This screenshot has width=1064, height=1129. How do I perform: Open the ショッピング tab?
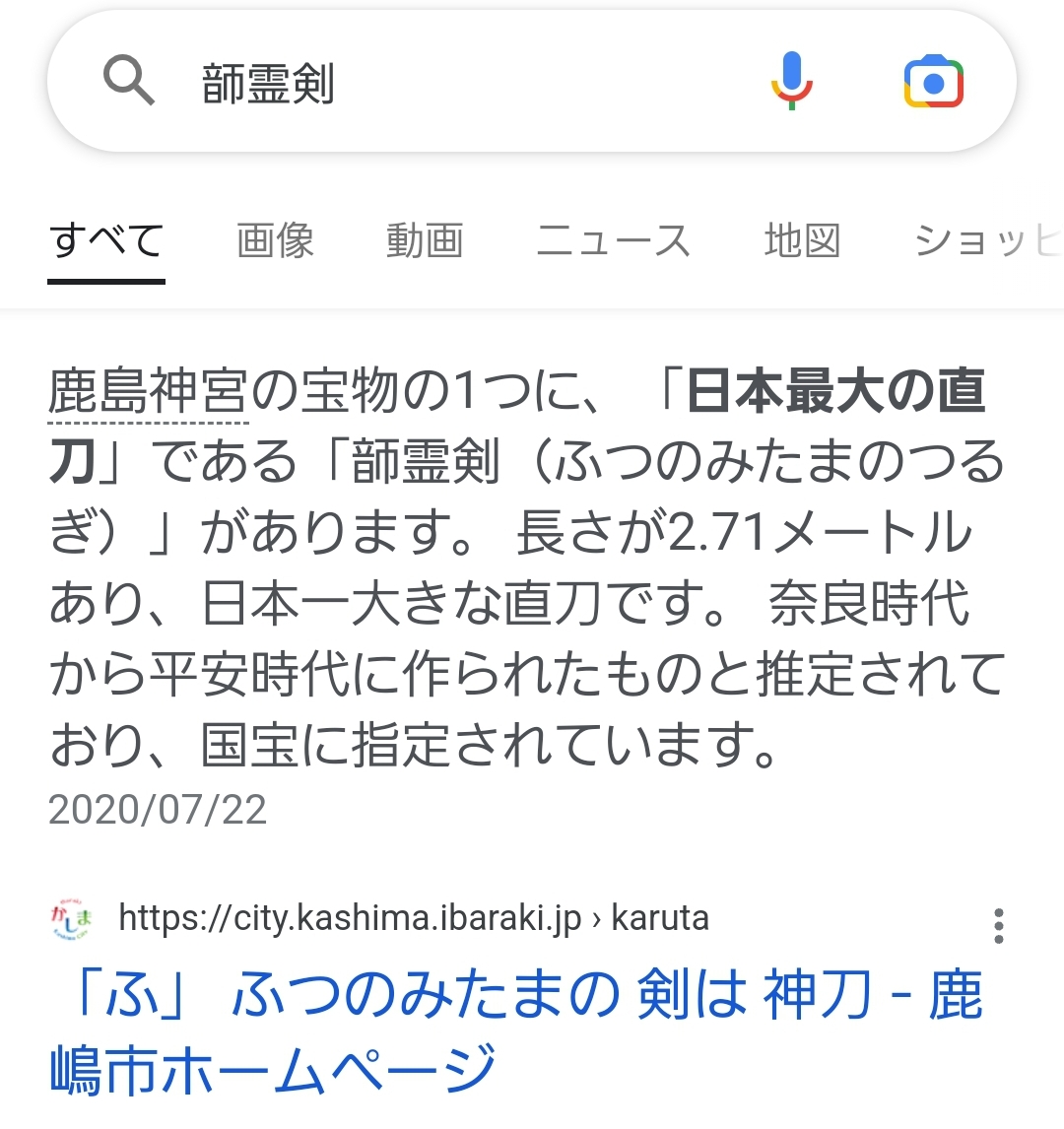click(985, 240)
